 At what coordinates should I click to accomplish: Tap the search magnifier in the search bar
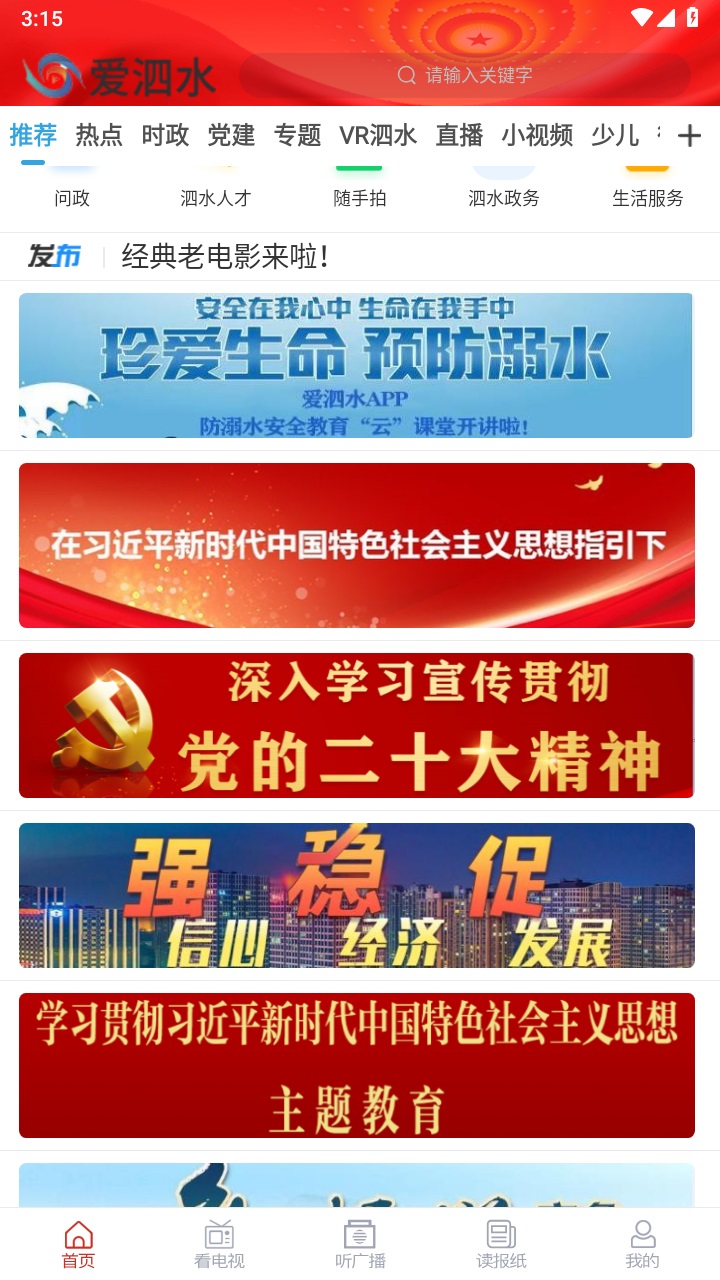coord(406,75)
